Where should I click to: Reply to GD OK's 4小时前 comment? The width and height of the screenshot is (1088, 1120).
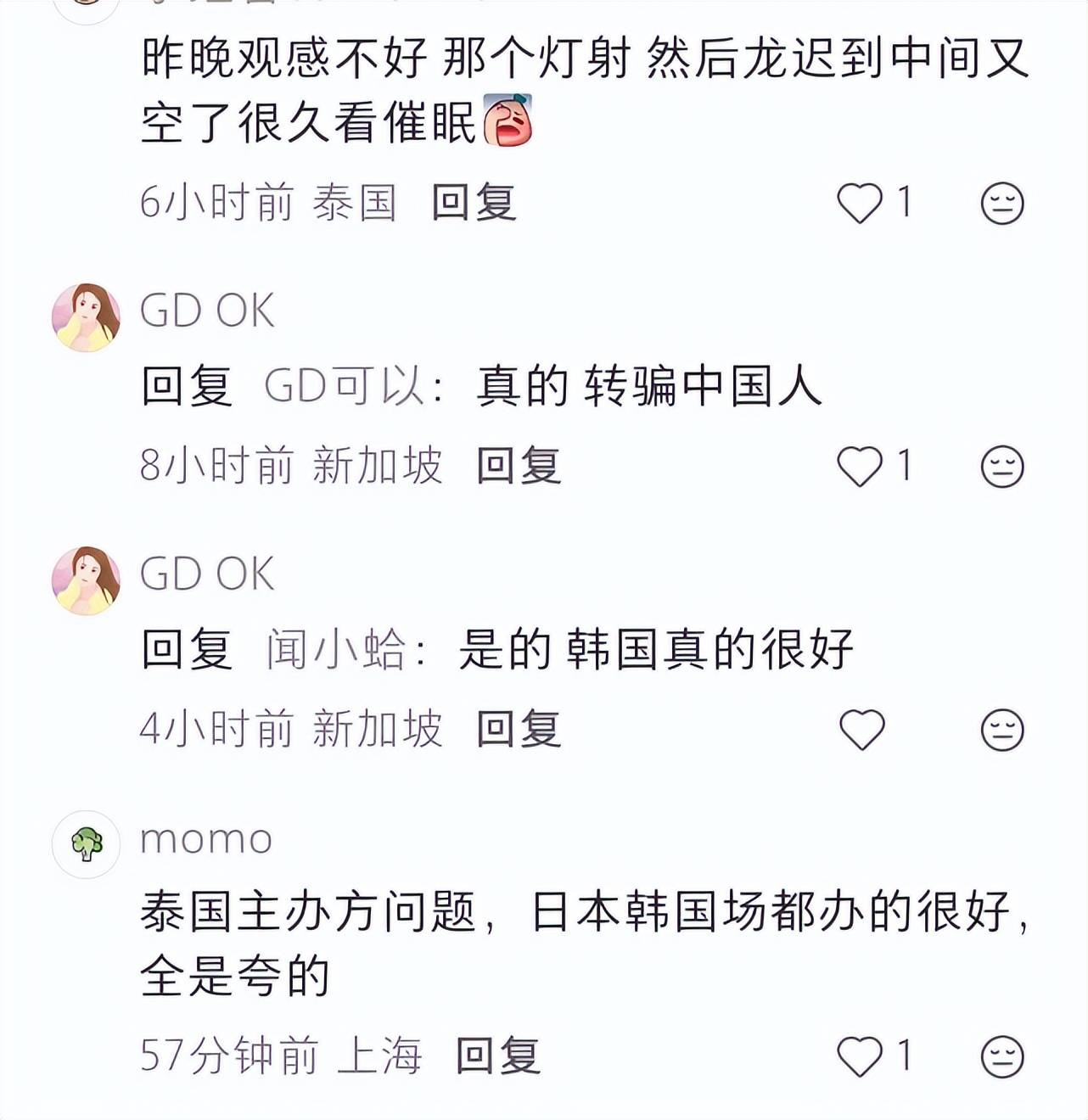point(519,730)
